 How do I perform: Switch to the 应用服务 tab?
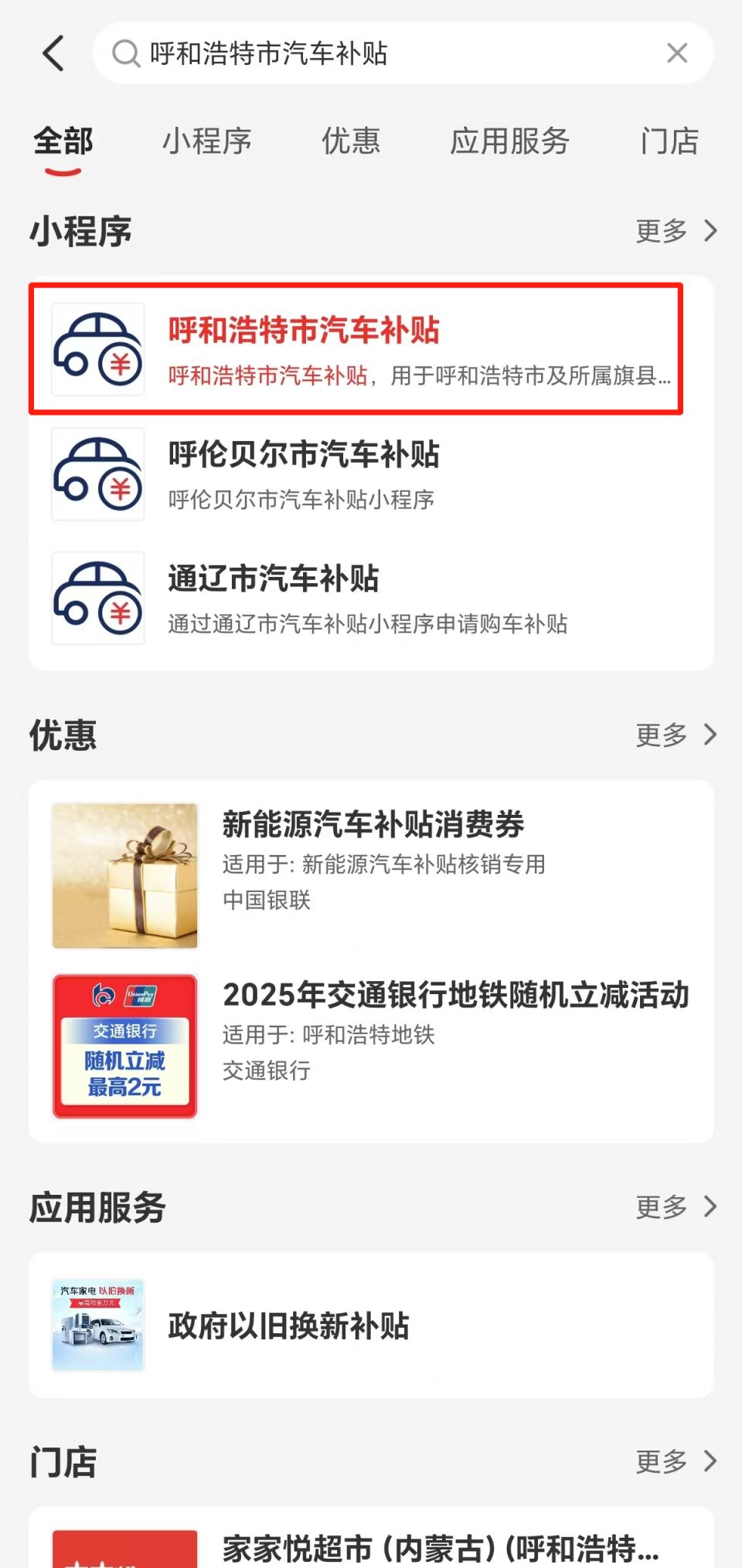pyautogui.click(x=509, y=141)
